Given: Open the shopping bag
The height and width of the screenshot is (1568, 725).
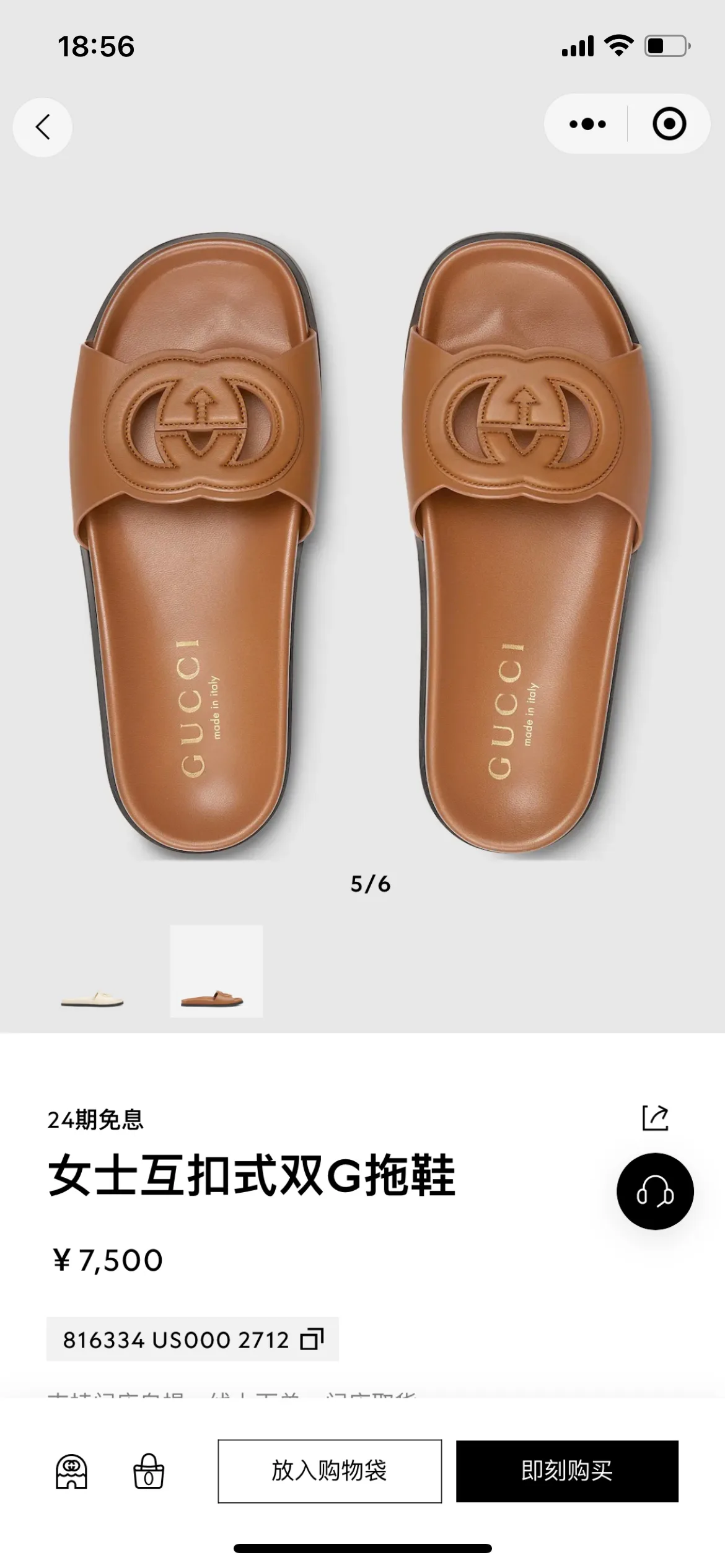Looking at the screenshot, I should (x=149, y=1471).
